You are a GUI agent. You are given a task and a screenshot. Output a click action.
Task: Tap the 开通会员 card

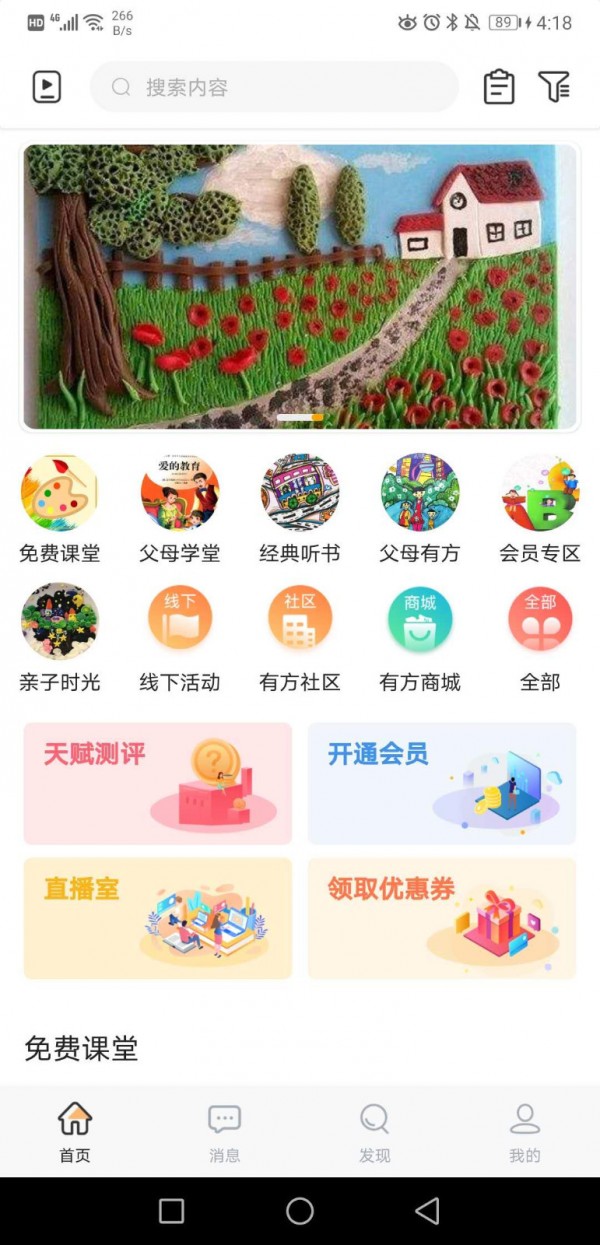tap(442, 783)
